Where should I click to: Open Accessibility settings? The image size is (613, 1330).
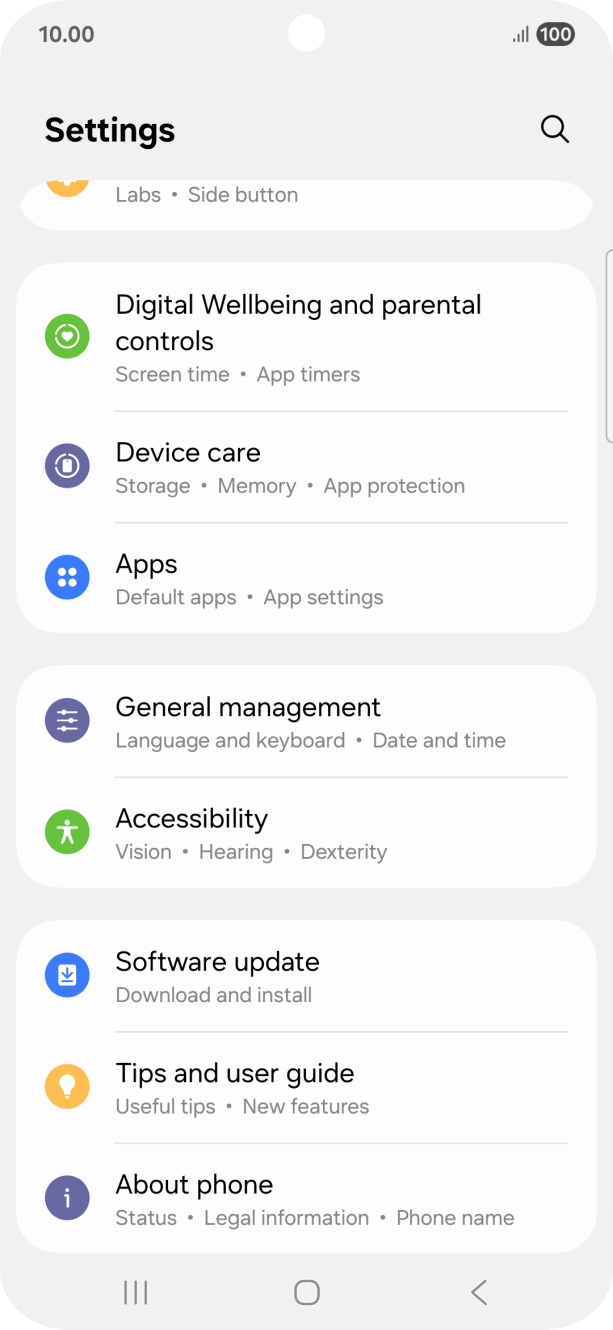pyautogui.click(x=306, y=833)
